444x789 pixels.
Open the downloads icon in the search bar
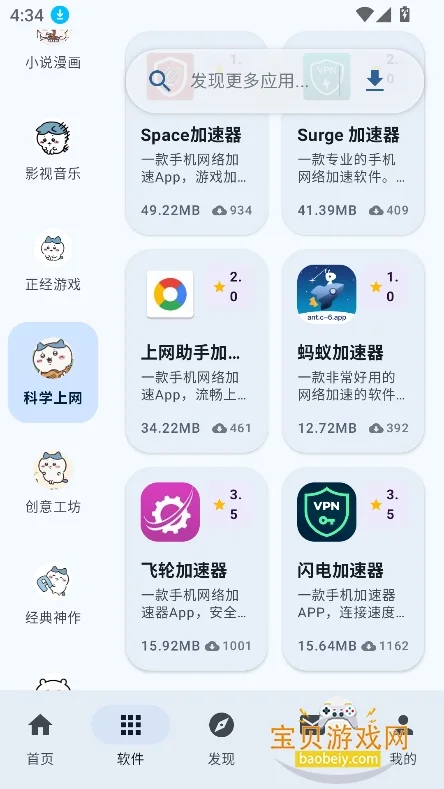[375, 81]
